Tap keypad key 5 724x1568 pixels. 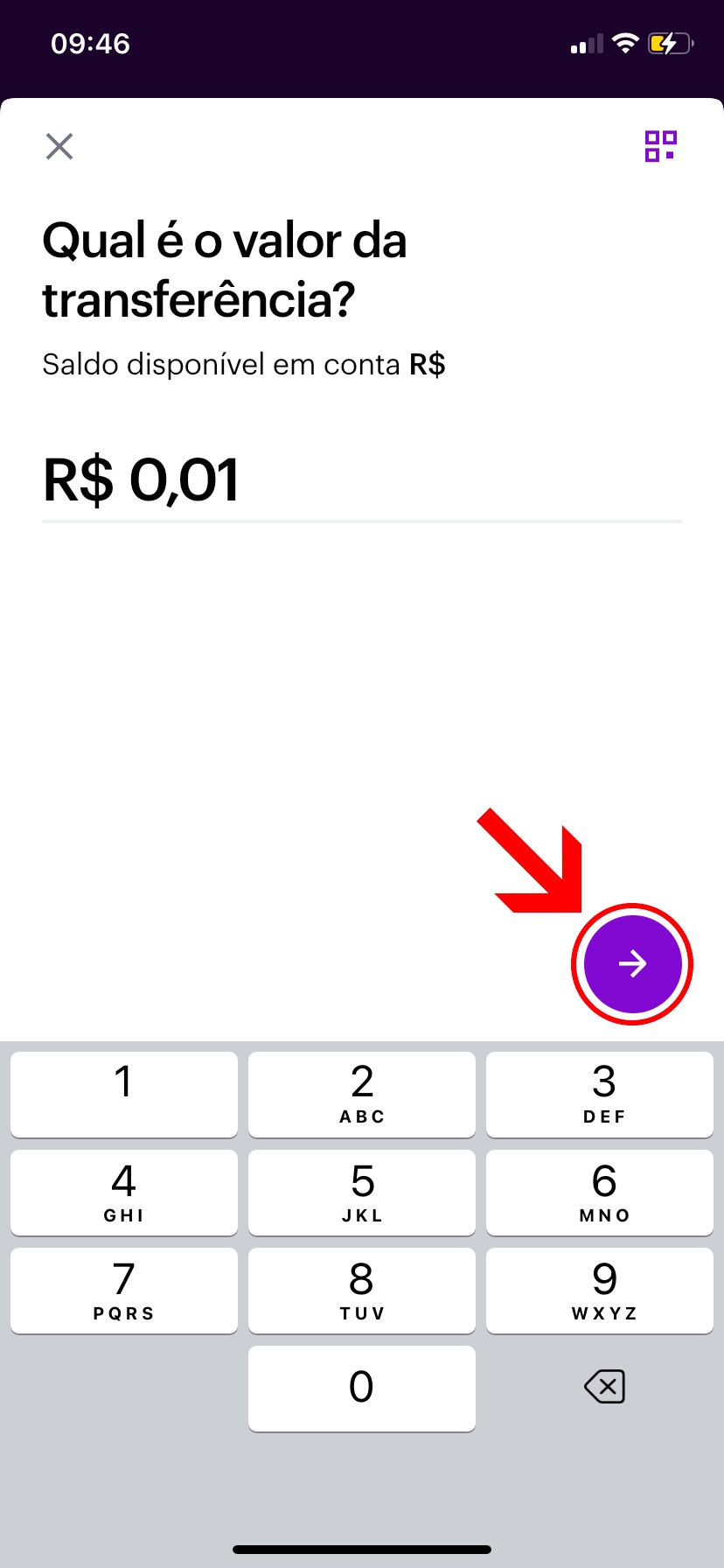[362, 1192]
